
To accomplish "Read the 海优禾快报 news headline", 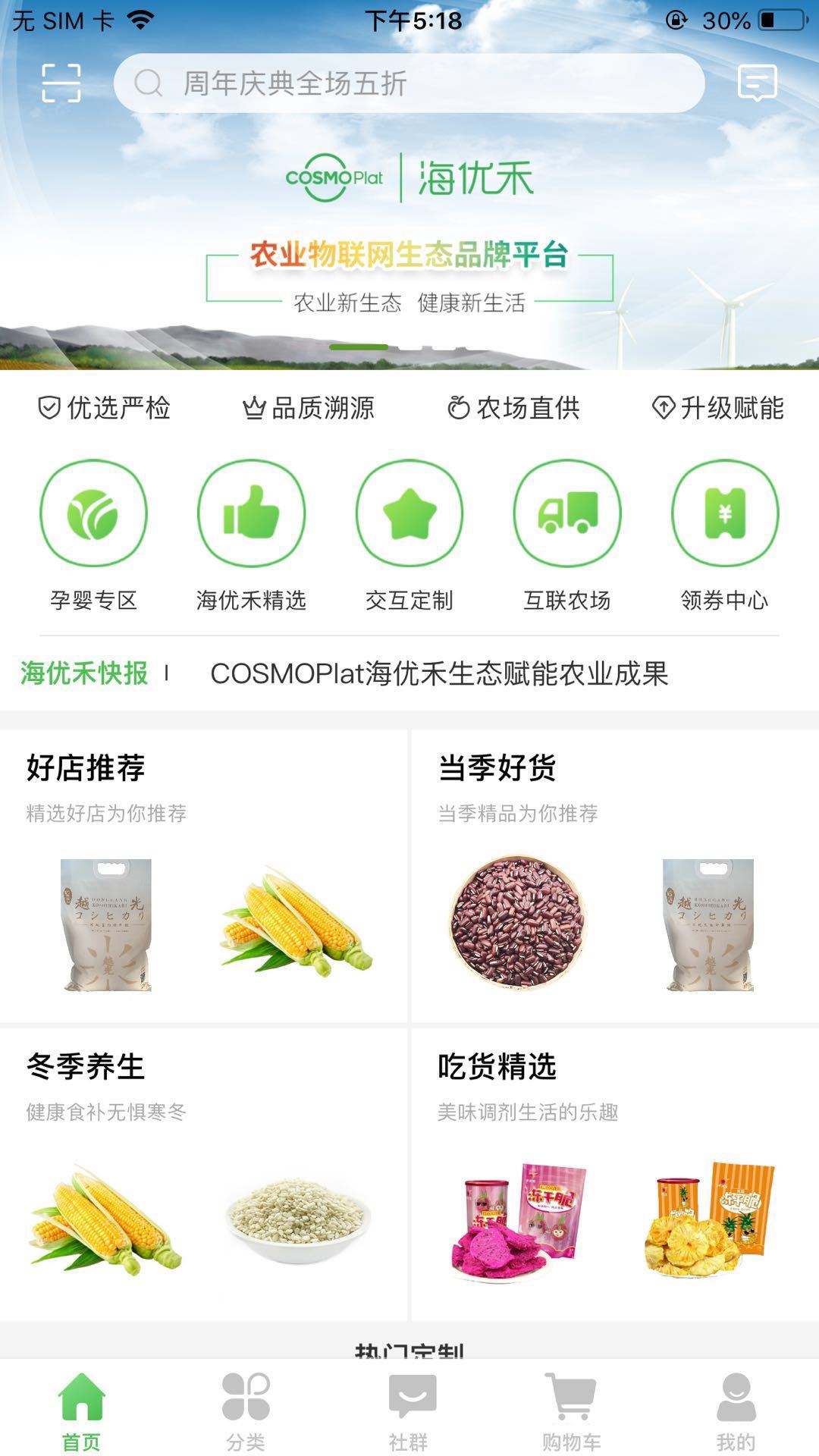I will (438, 673).
